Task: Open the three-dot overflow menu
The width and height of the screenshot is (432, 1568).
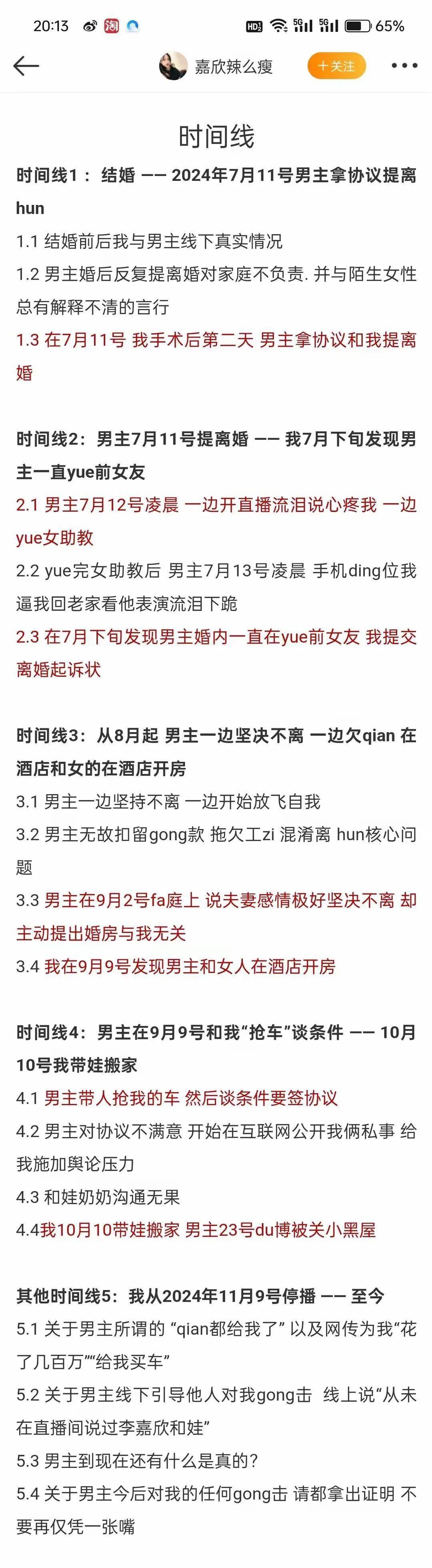Action: pos(404,66)
